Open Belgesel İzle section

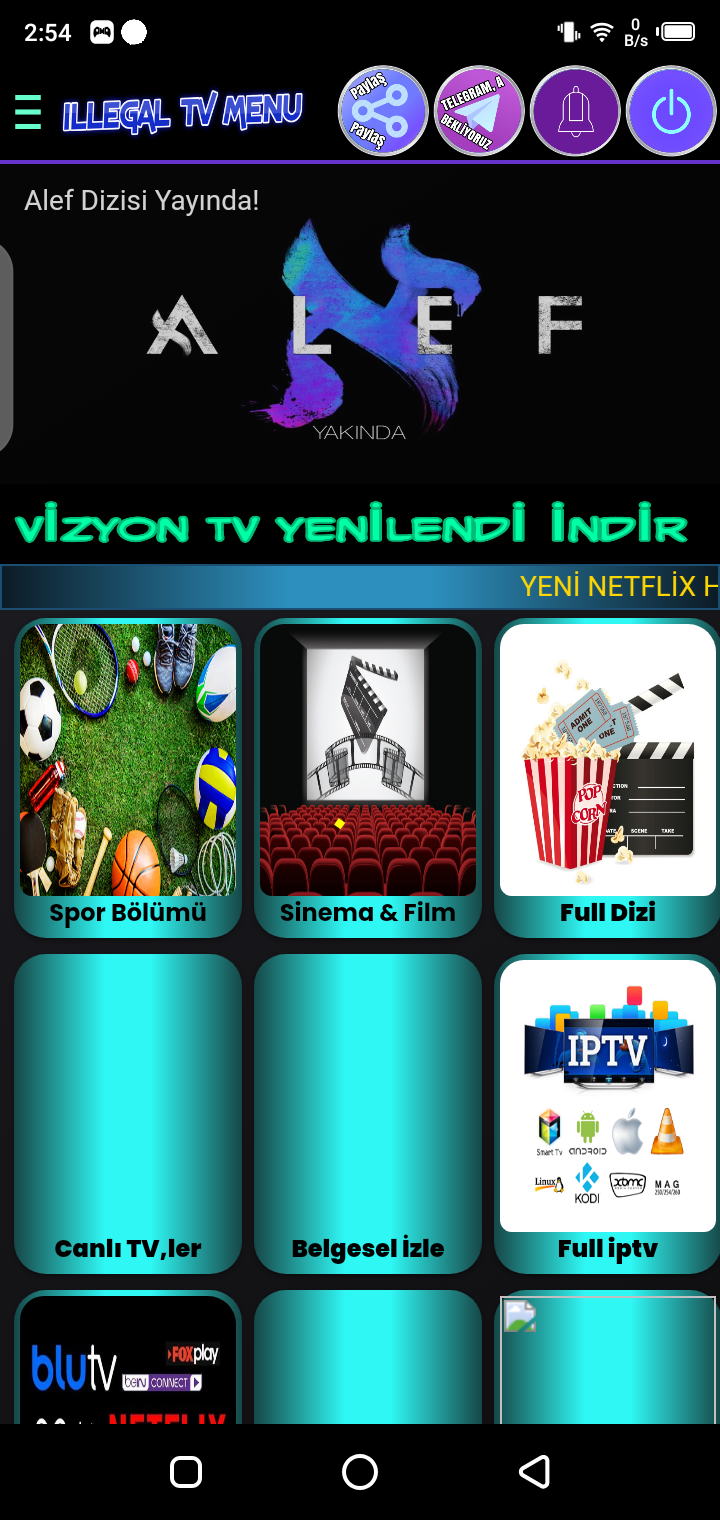pos(368,1113)
